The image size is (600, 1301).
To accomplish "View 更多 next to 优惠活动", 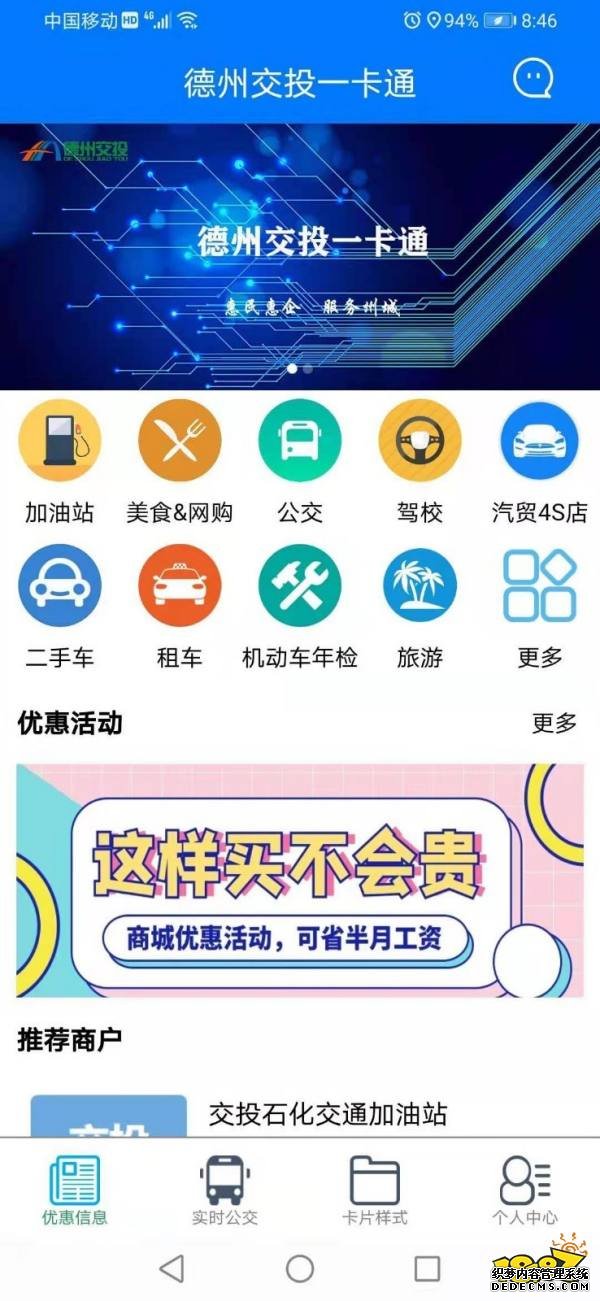I will point(554,723).
